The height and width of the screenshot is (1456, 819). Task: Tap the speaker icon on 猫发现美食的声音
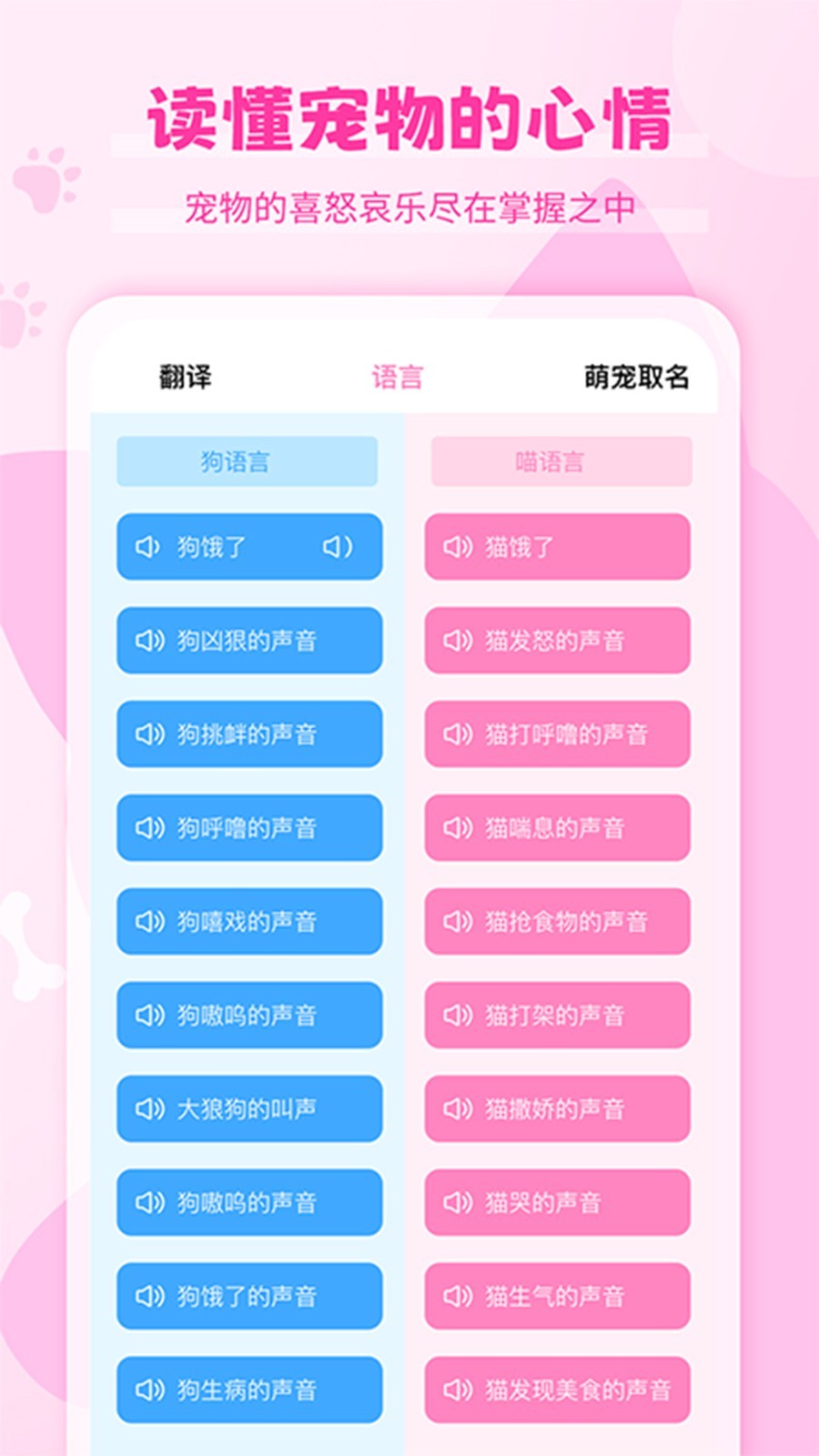pyautogui.click(x=456, y=1390)
